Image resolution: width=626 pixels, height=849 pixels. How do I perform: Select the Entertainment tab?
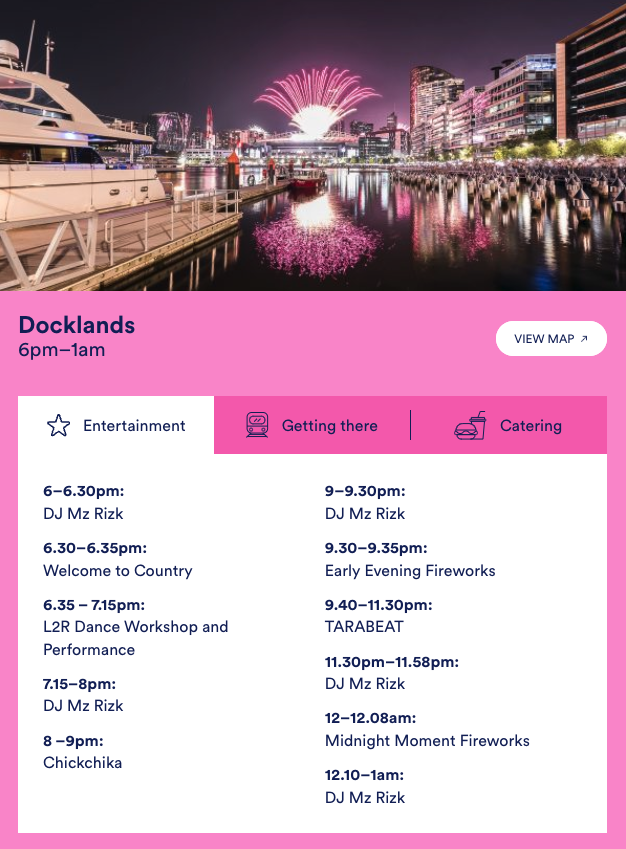(116, 425)
